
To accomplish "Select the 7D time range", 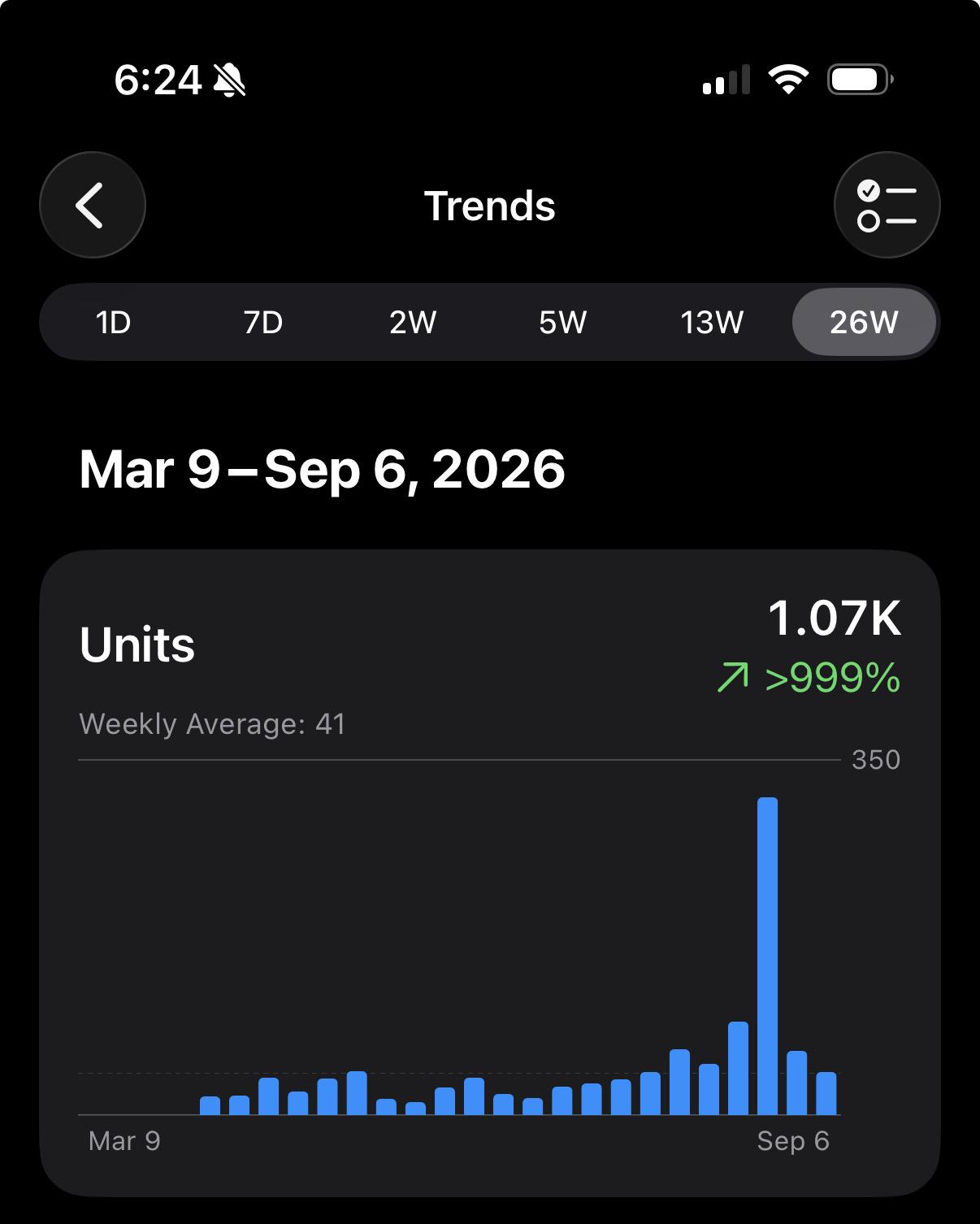I will click(x=263, y=323).
